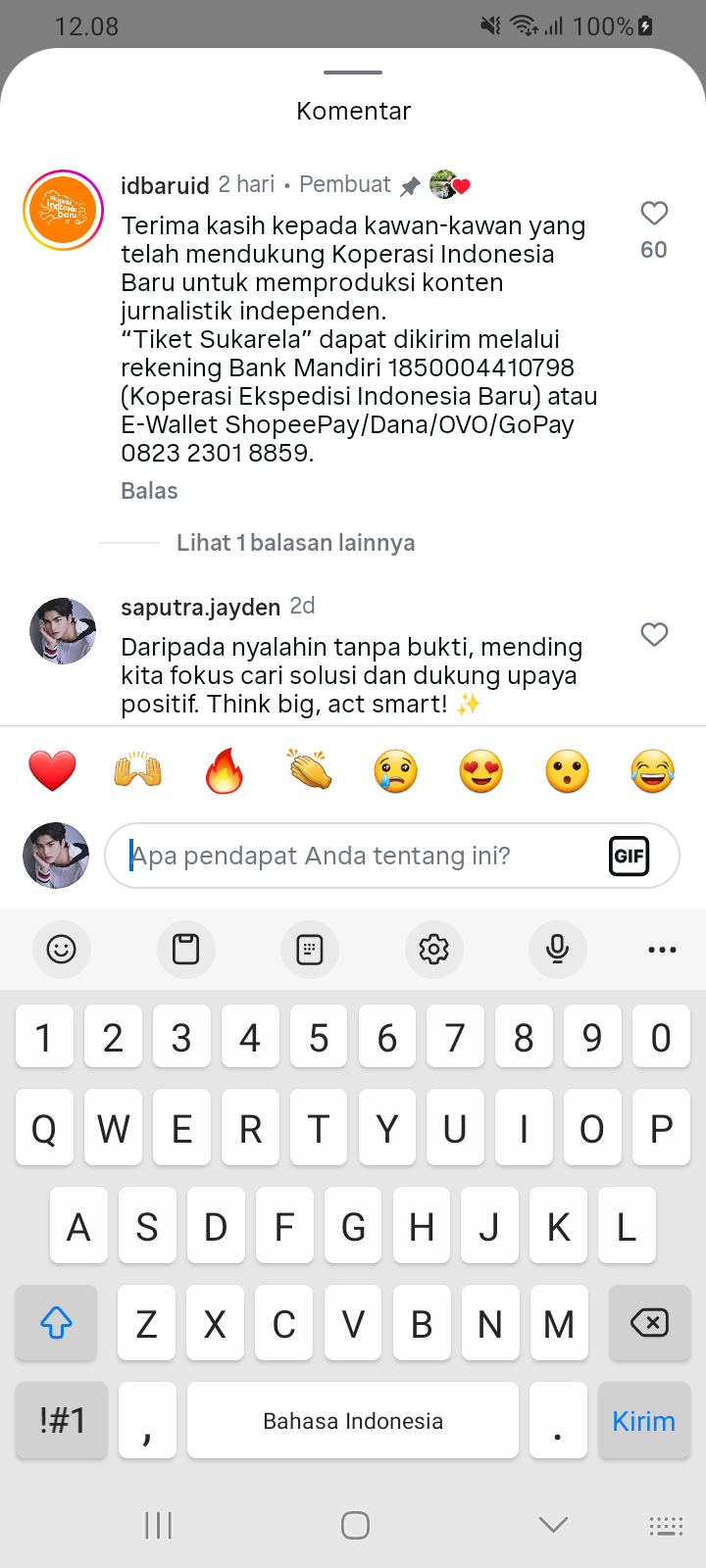
Task: Insert the red heart emoji reaction
Action: [x=53, y=771]
